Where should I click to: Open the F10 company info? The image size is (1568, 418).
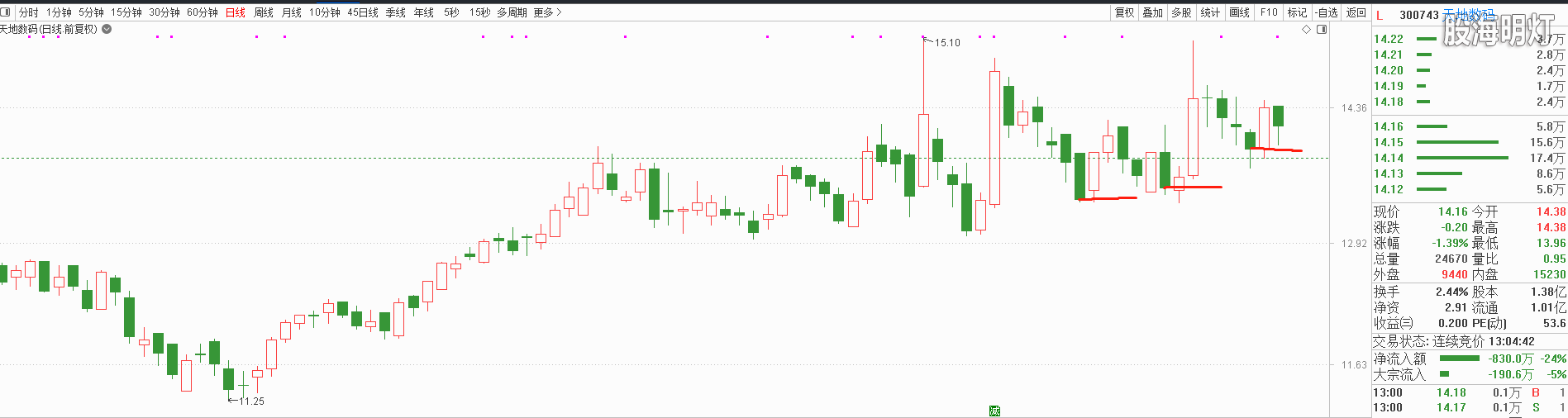pos(1269,12)
